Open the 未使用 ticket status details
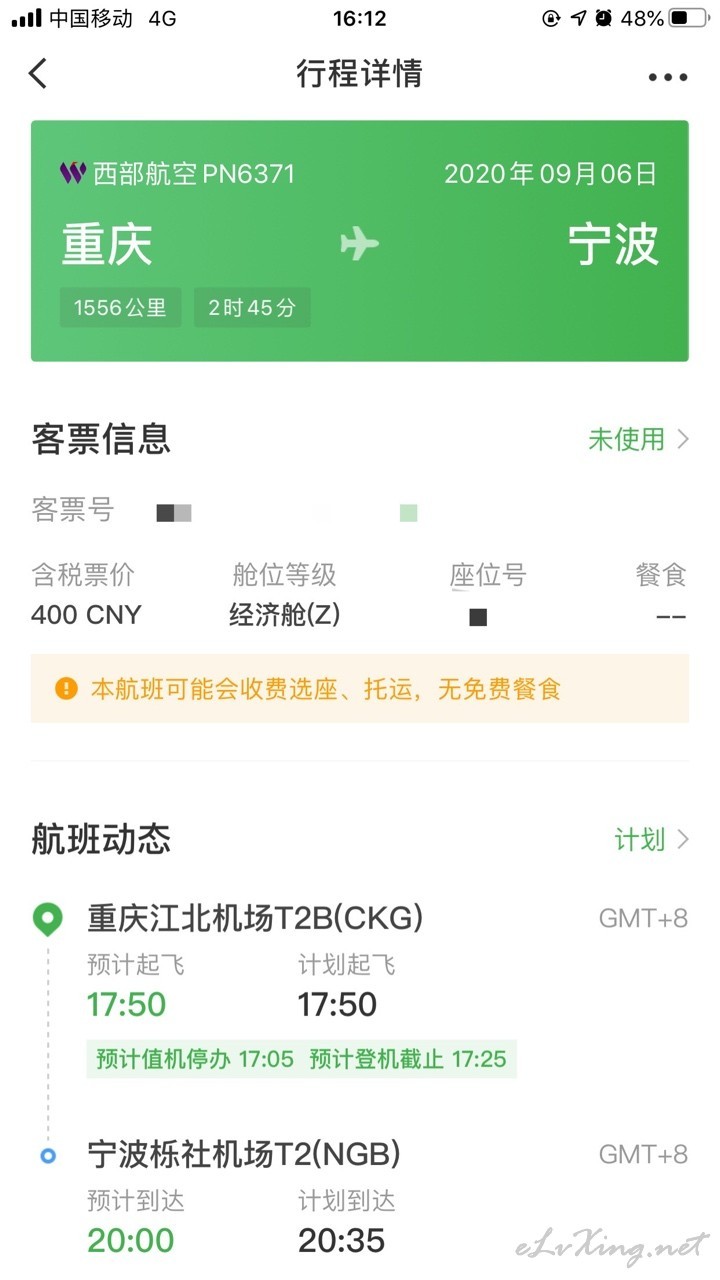 (638, 439)
